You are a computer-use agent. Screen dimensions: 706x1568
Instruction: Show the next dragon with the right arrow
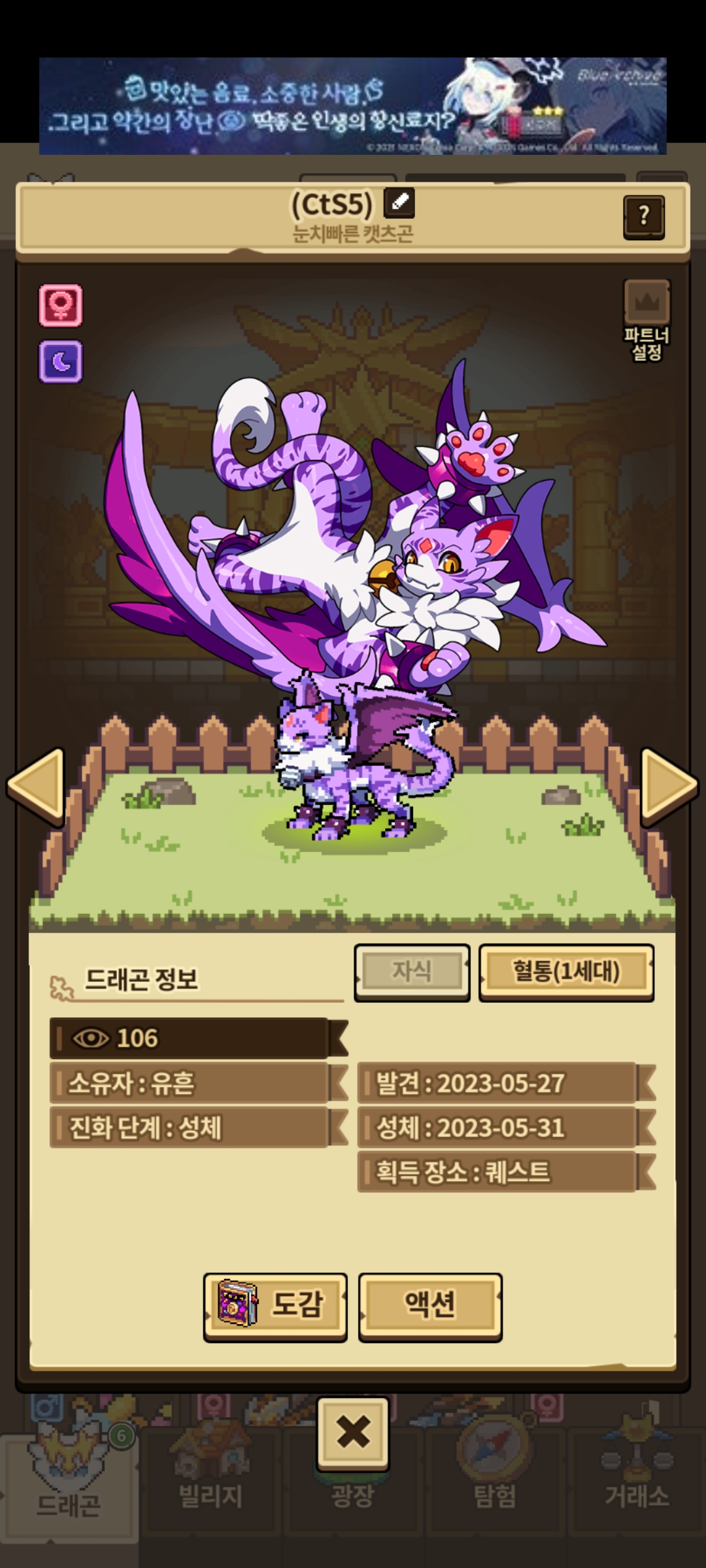(669, 785)
